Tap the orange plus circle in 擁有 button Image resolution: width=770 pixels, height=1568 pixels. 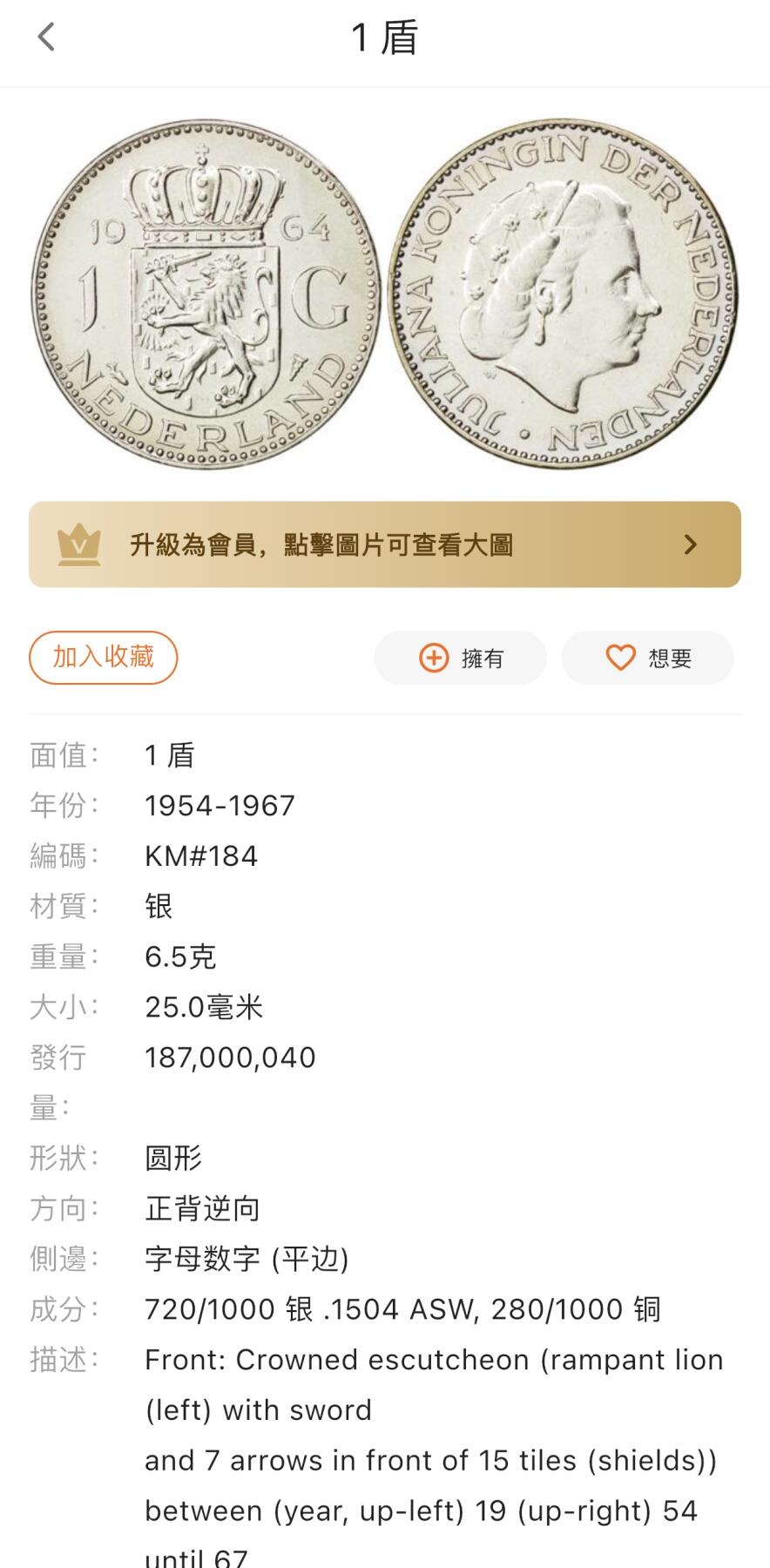tap(433, 659)
